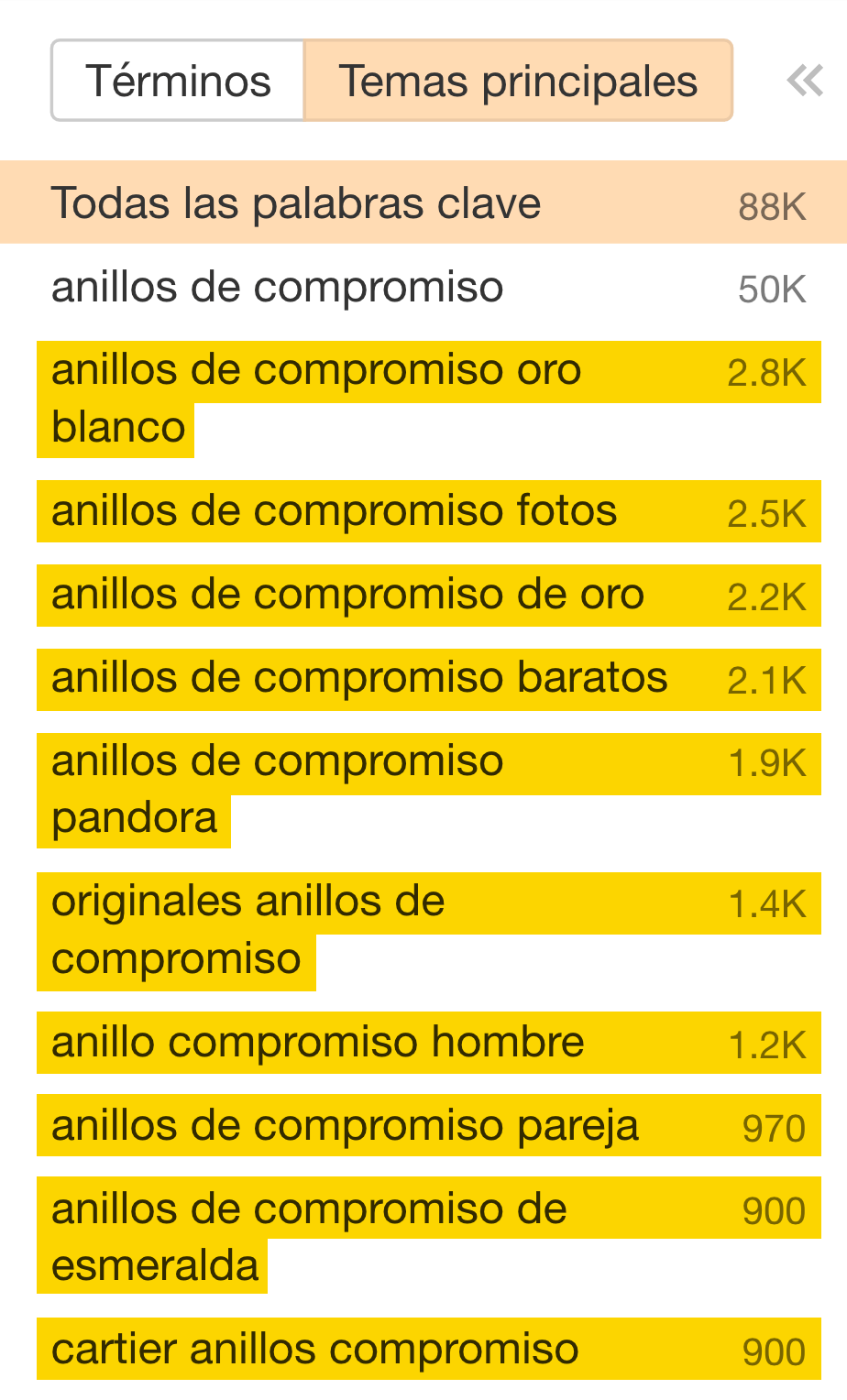Click the 50K count next to anillos de compromiso
The image size is (847, 1400).
(773, 287)
